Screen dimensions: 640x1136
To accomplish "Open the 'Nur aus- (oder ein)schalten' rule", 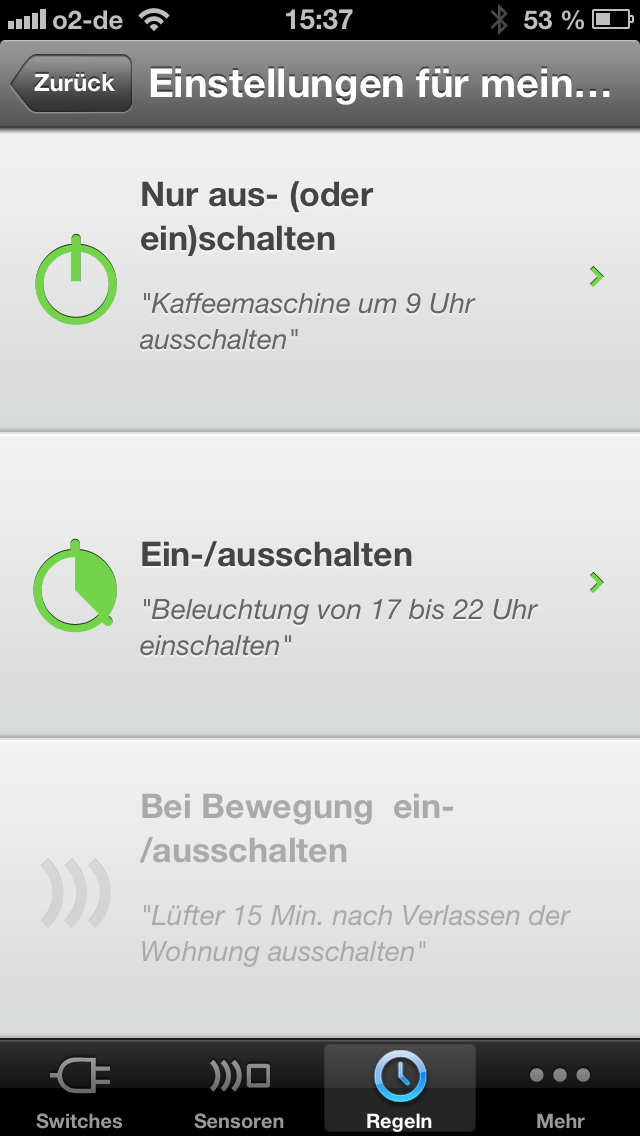I will (320, 279).
